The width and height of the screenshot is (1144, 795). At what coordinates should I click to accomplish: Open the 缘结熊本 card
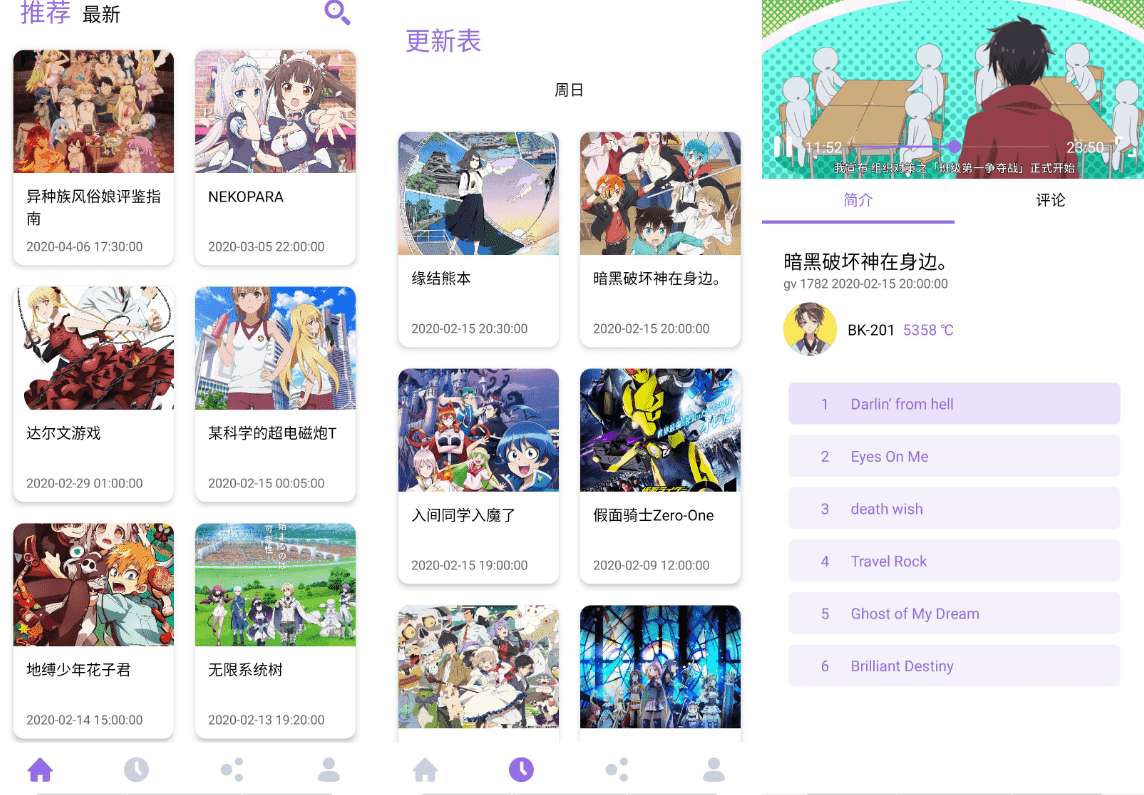478,239
